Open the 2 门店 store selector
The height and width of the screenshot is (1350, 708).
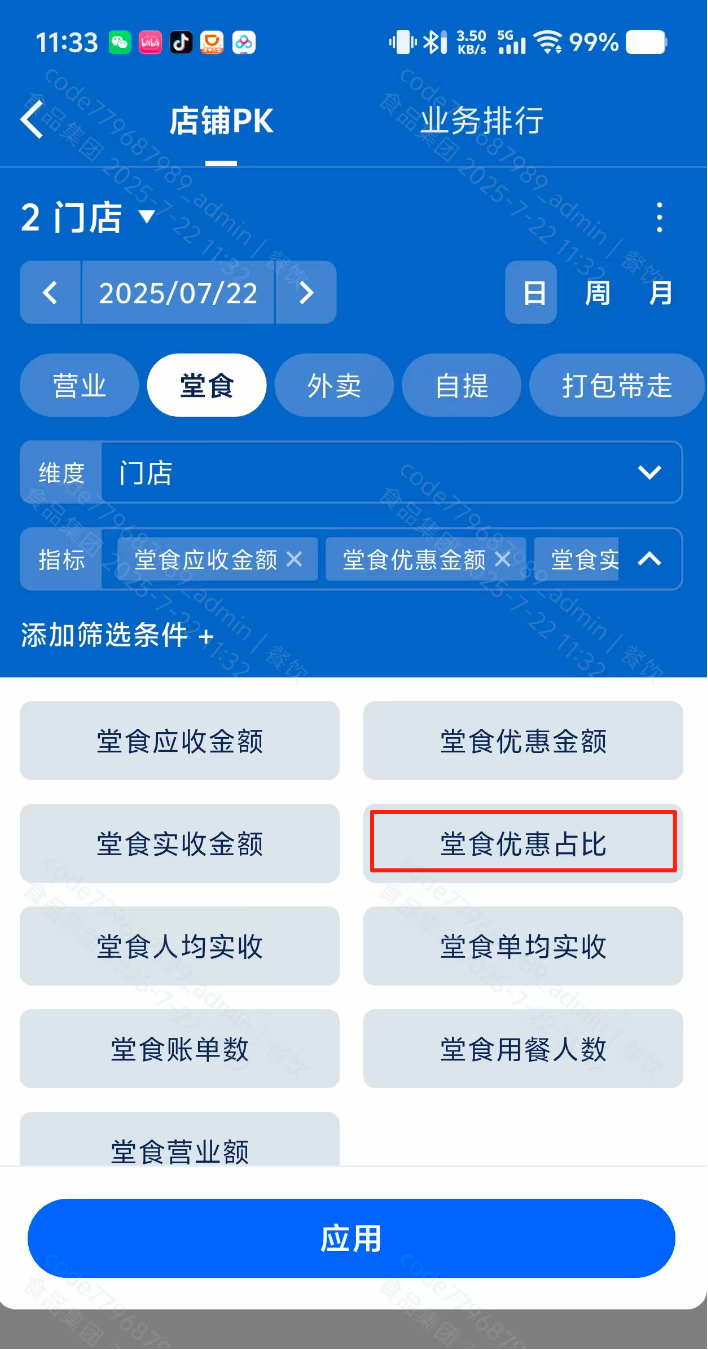coord(89,217)
